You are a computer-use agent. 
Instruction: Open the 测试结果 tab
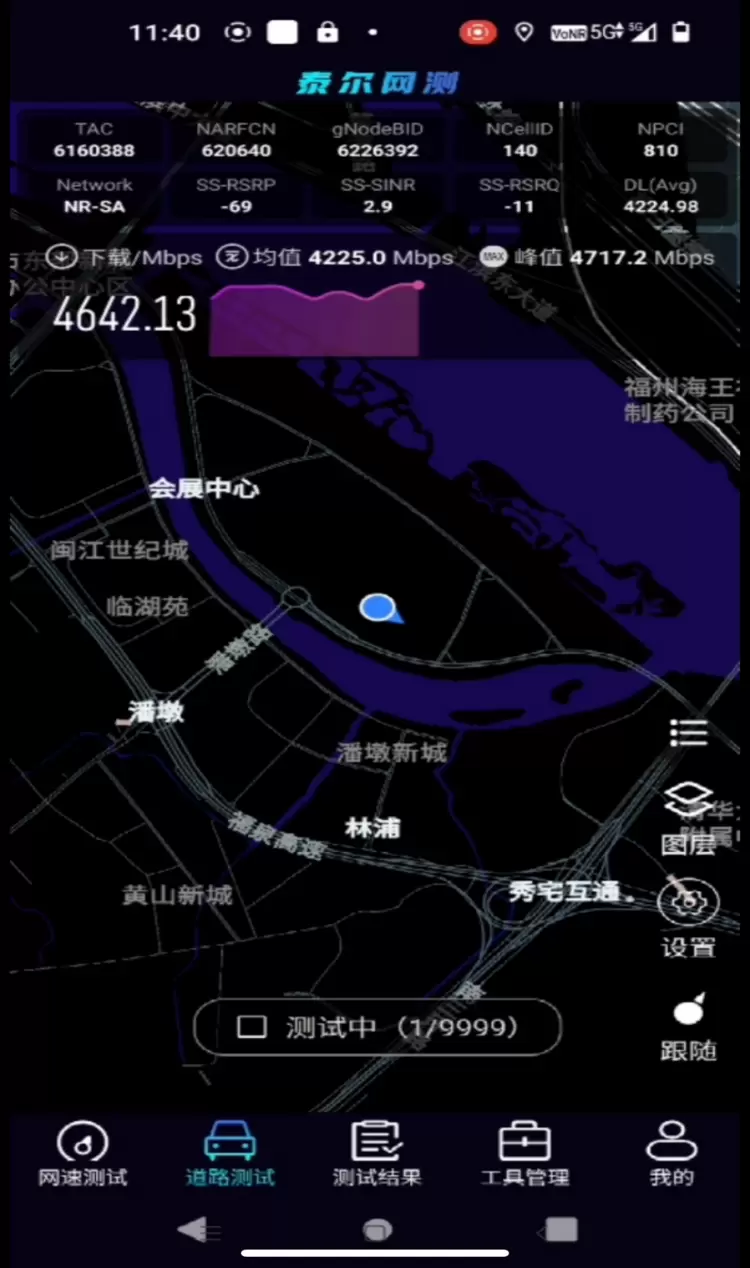pyautogui.click(x=377, y=1153)
